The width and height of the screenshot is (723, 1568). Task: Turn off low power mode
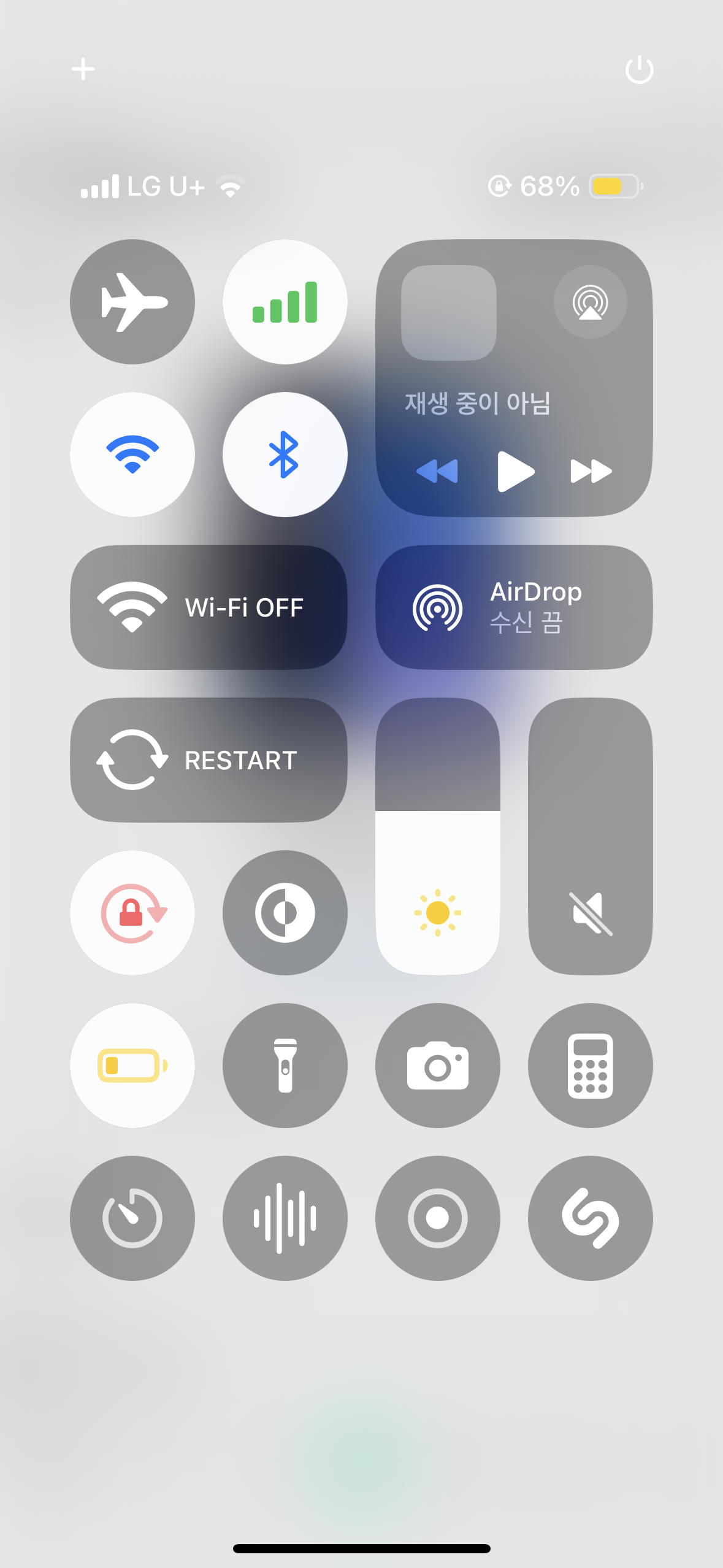tap(132, 1066)
